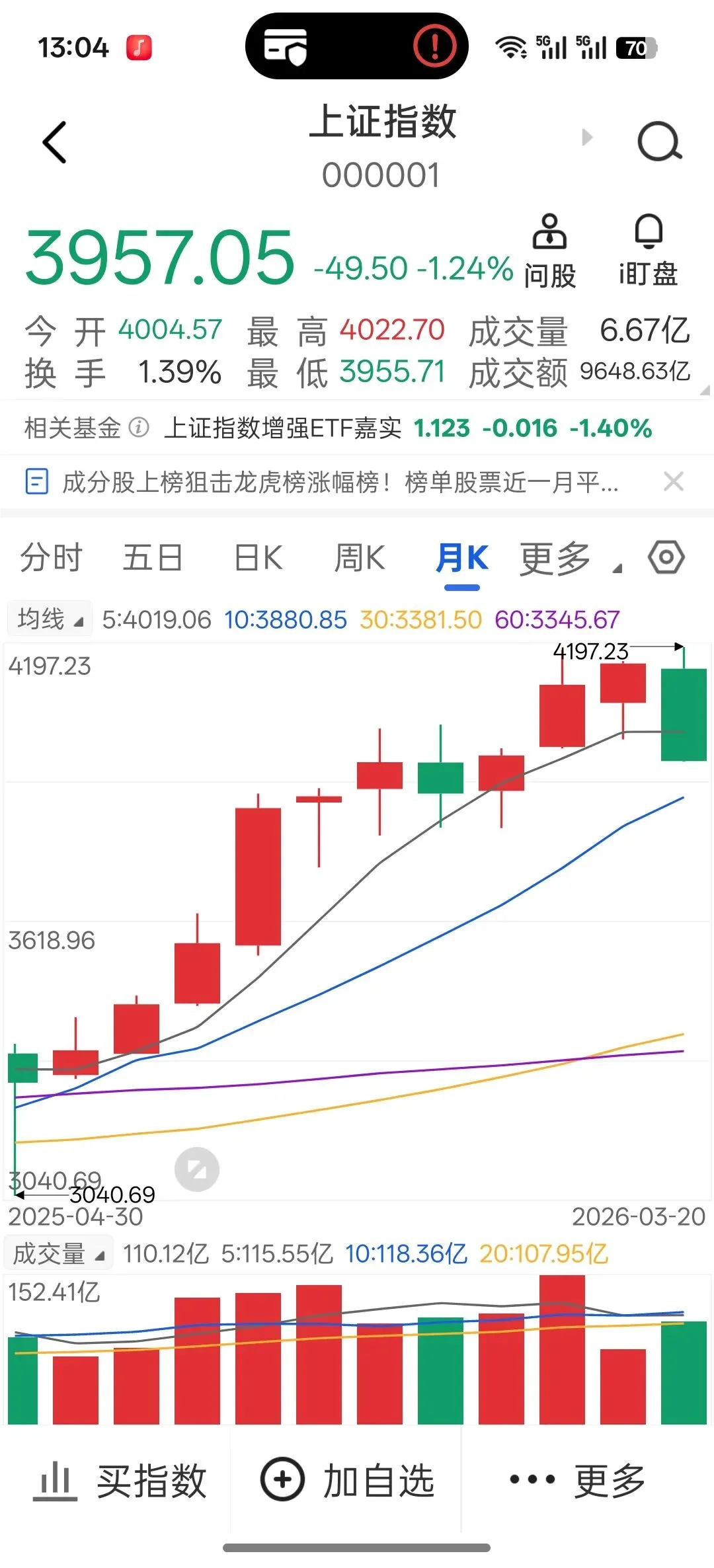The height and width of the screenshot is (1568, 714).
Task: Tap 买指数 at the bottom
Action: point(120,1481)
